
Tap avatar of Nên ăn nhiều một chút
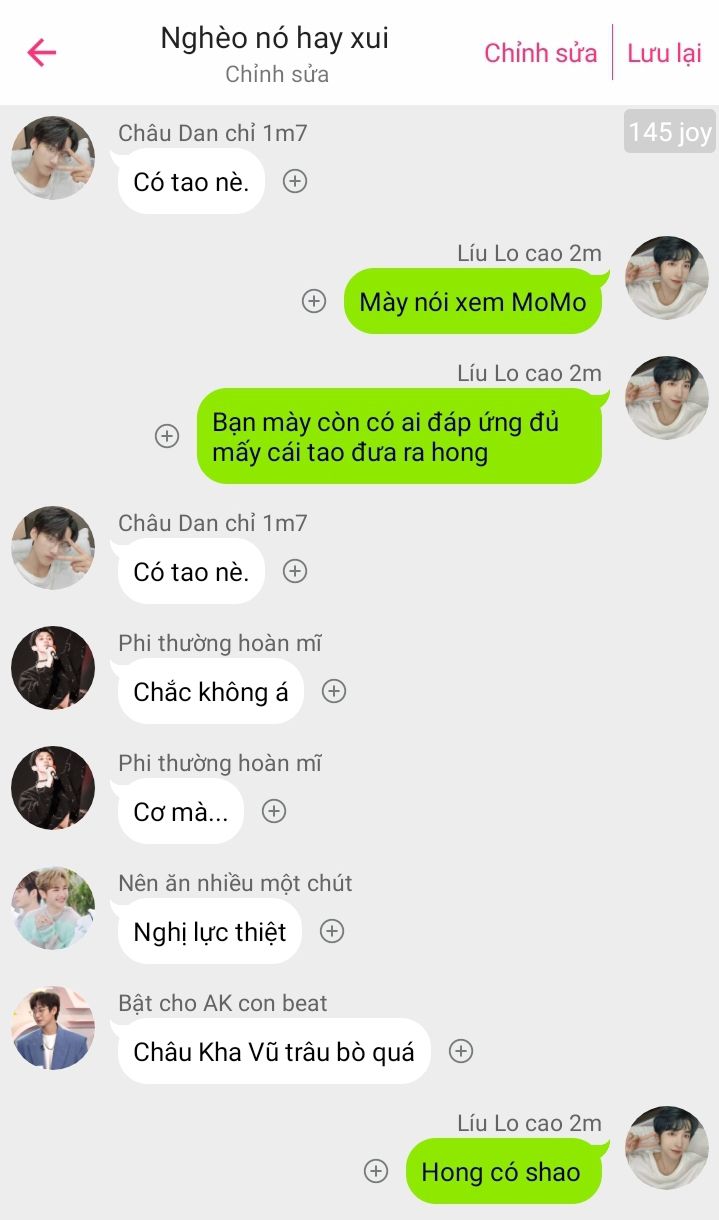52,908
